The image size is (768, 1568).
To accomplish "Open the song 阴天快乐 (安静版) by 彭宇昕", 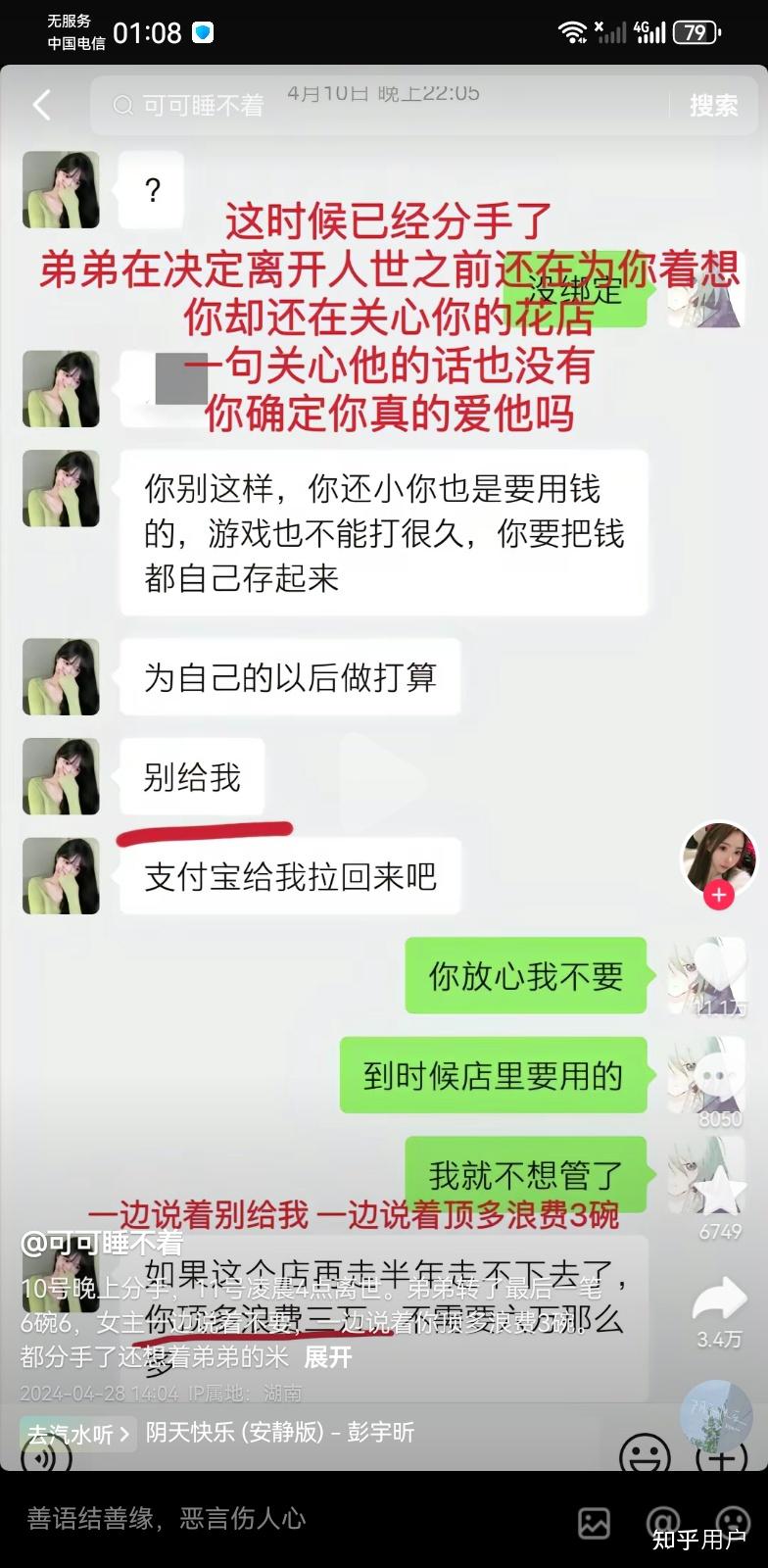I will point(280,1432).
